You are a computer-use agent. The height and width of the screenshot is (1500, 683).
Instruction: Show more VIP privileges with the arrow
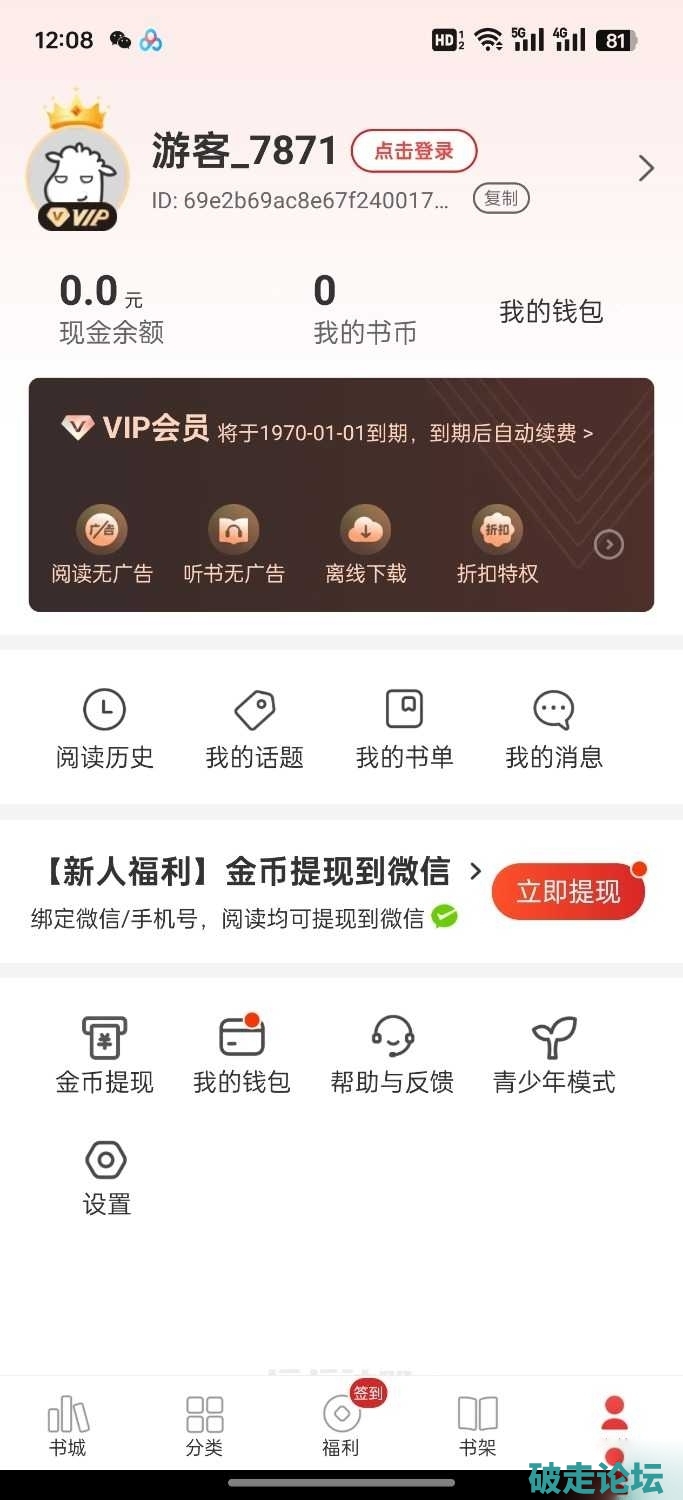tap(608, 544)
